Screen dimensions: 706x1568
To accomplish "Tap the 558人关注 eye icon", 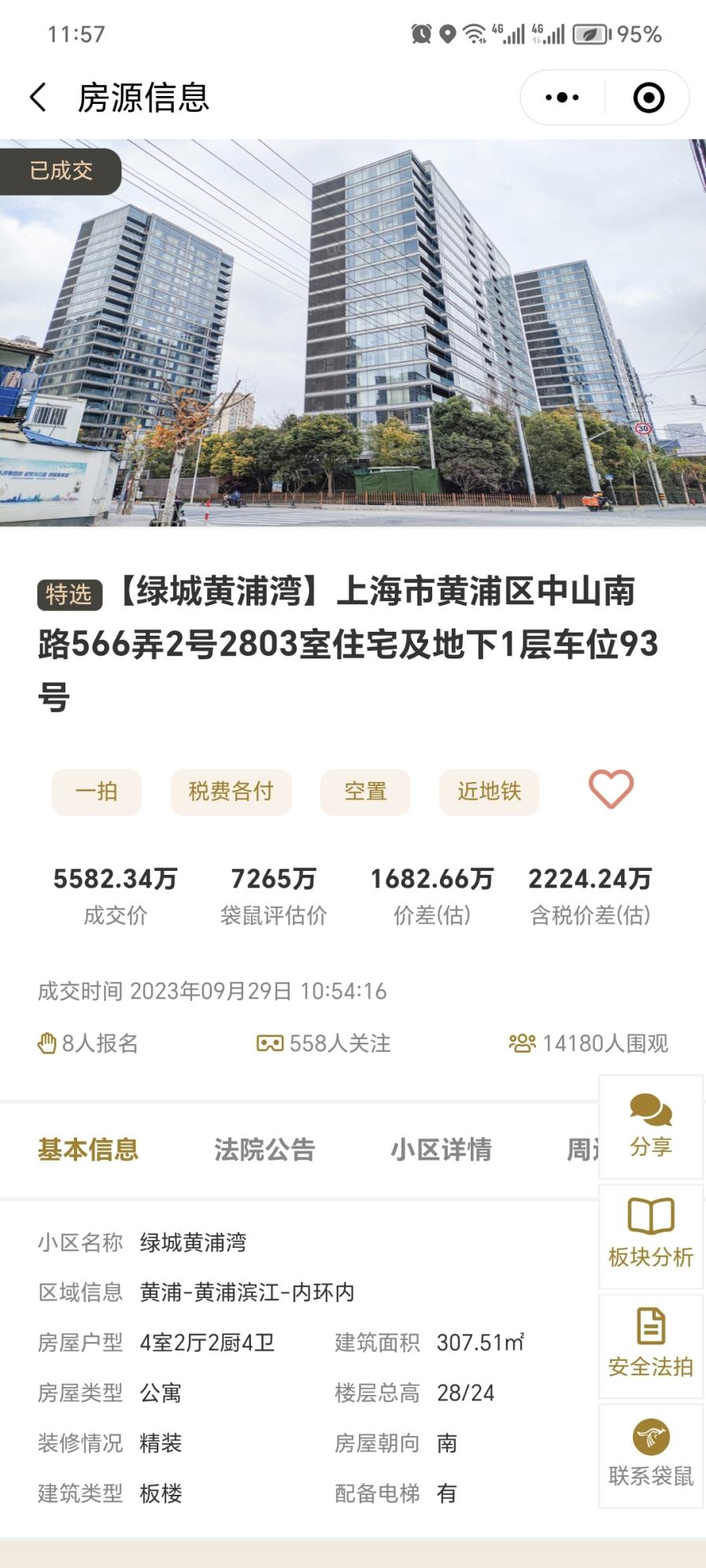I will (272, 1044).
